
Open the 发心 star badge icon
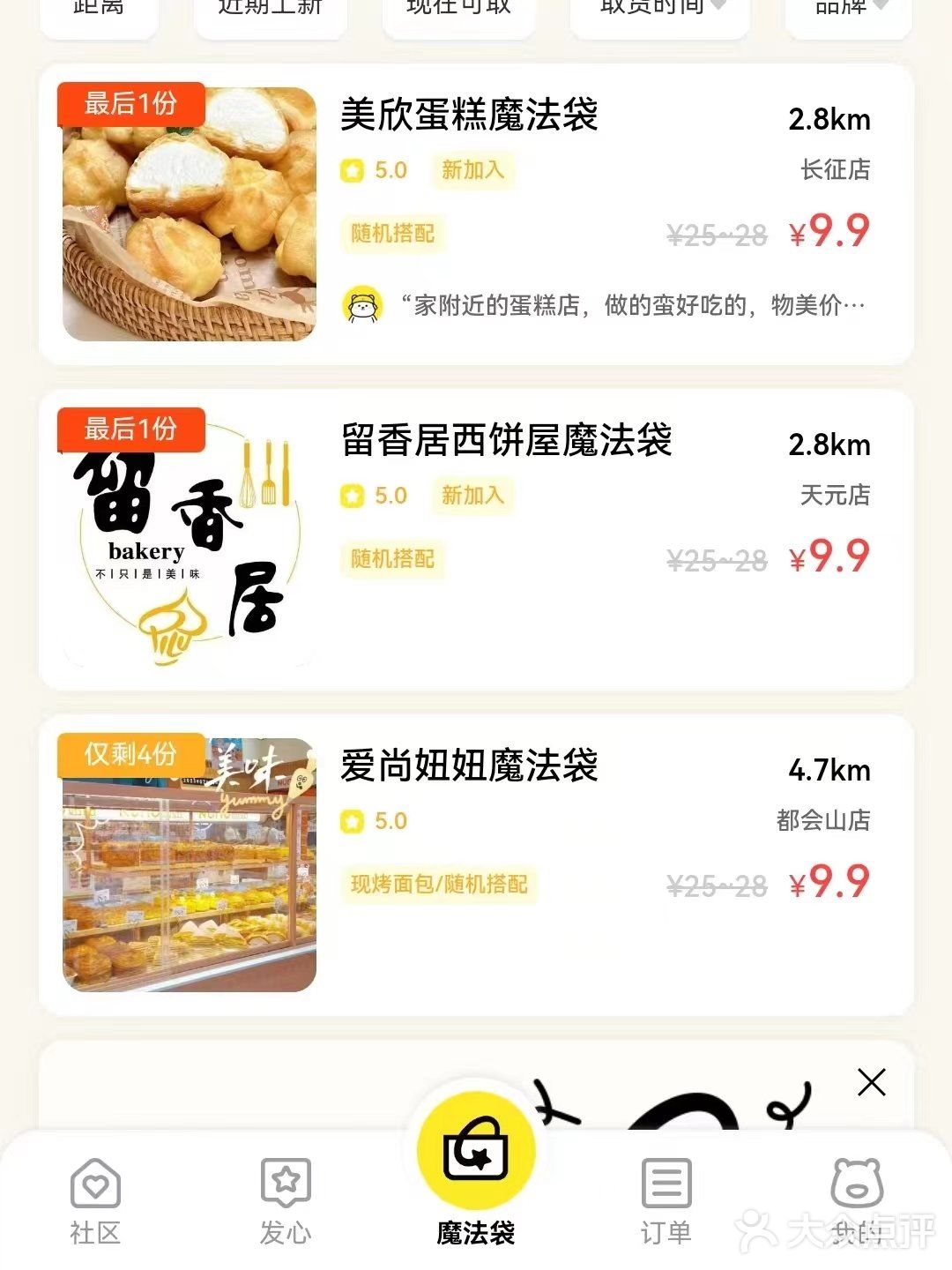[x=284, y=1178]
